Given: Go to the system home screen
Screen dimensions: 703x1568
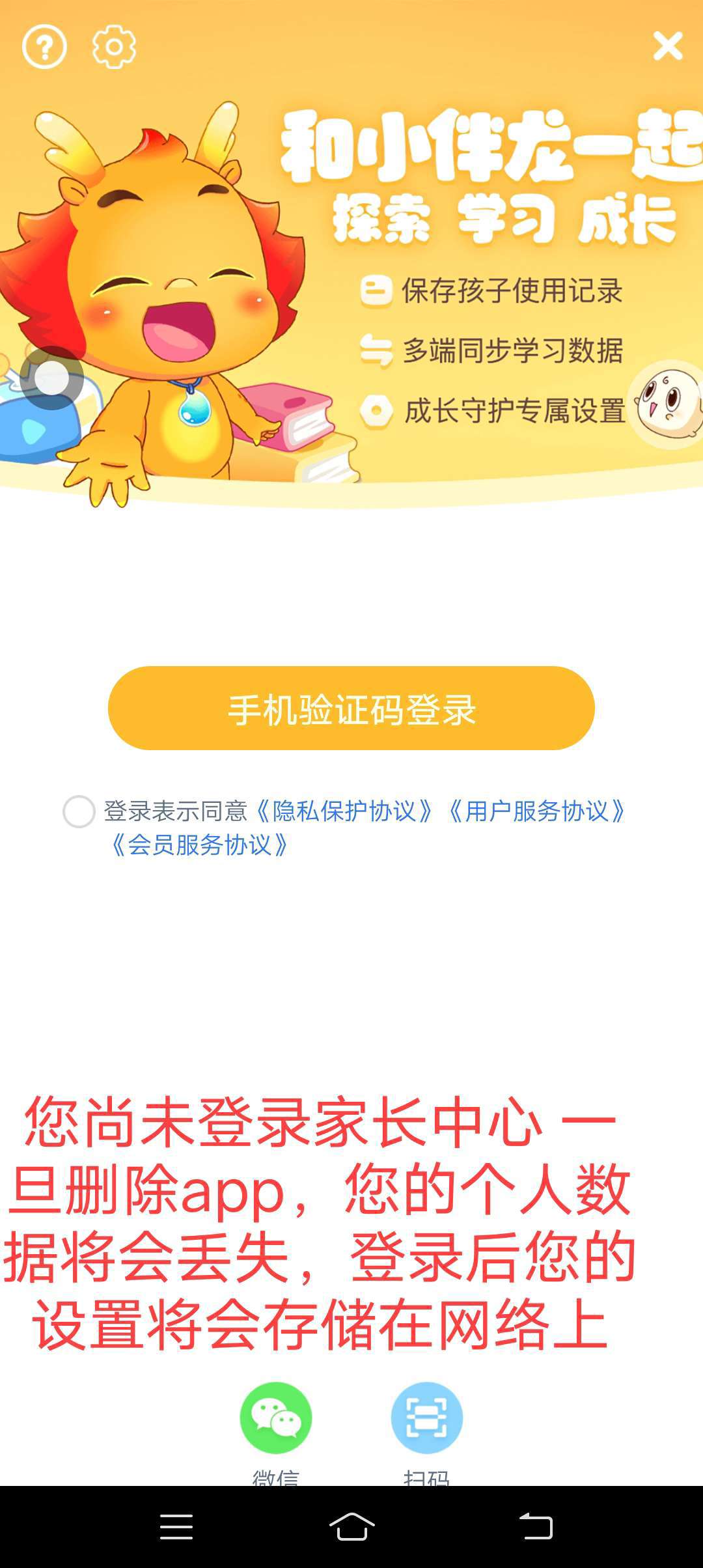Looking at the screenshot, I should click(x=351, y=1526).
